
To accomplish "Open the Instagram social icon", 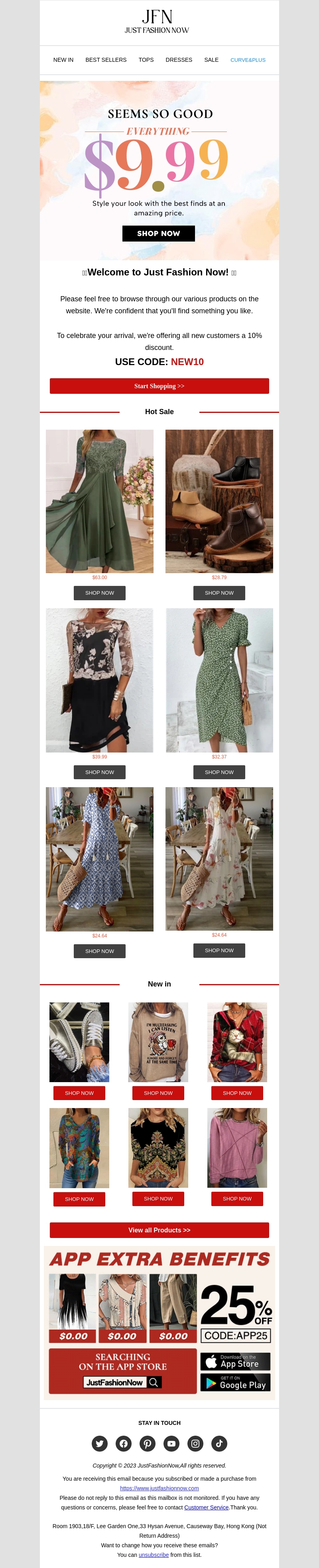I will click(x=195, y=1443).
